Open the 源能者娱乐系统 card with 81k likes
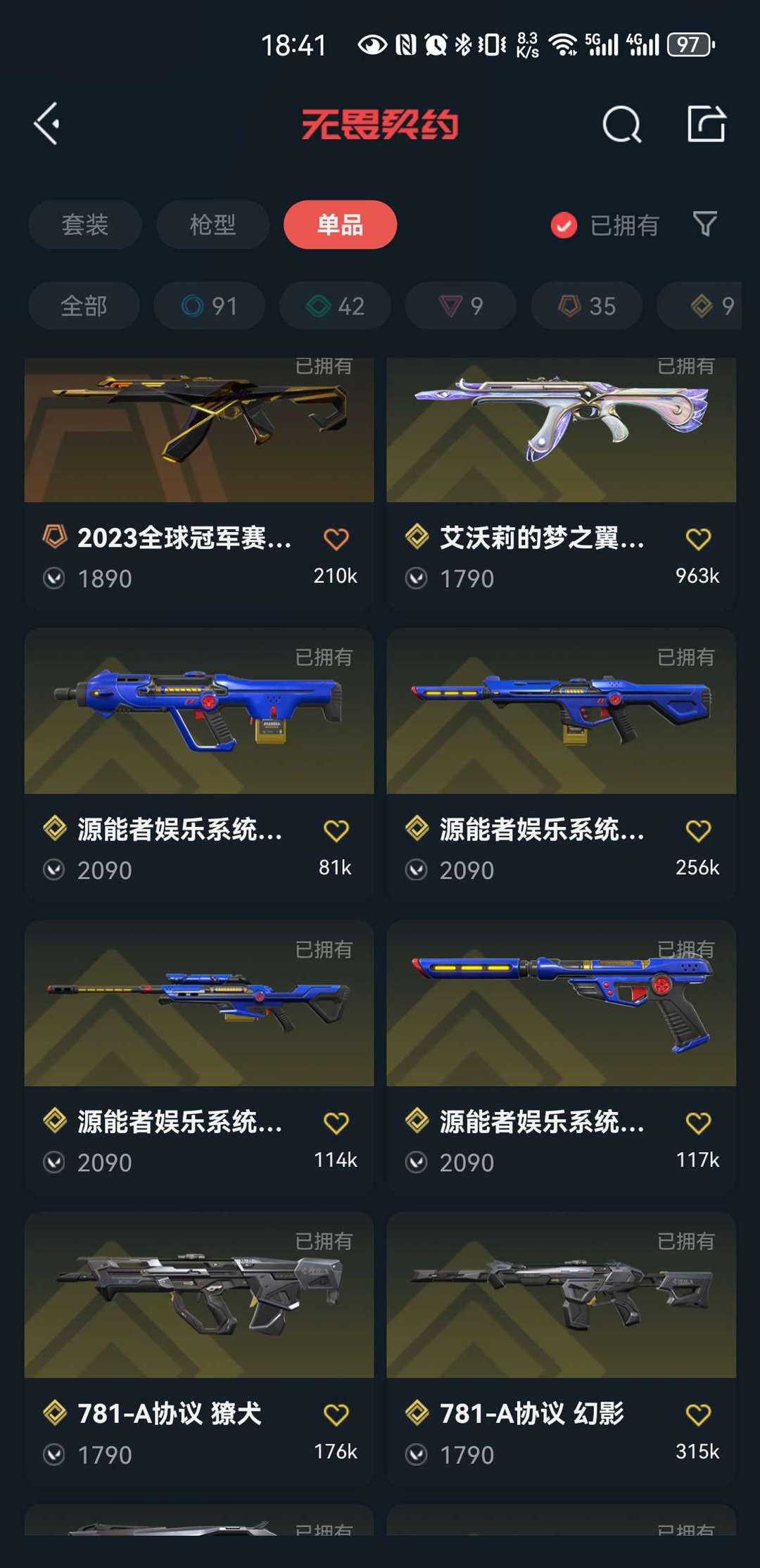The image size is (760, 1568). [199, 764]
